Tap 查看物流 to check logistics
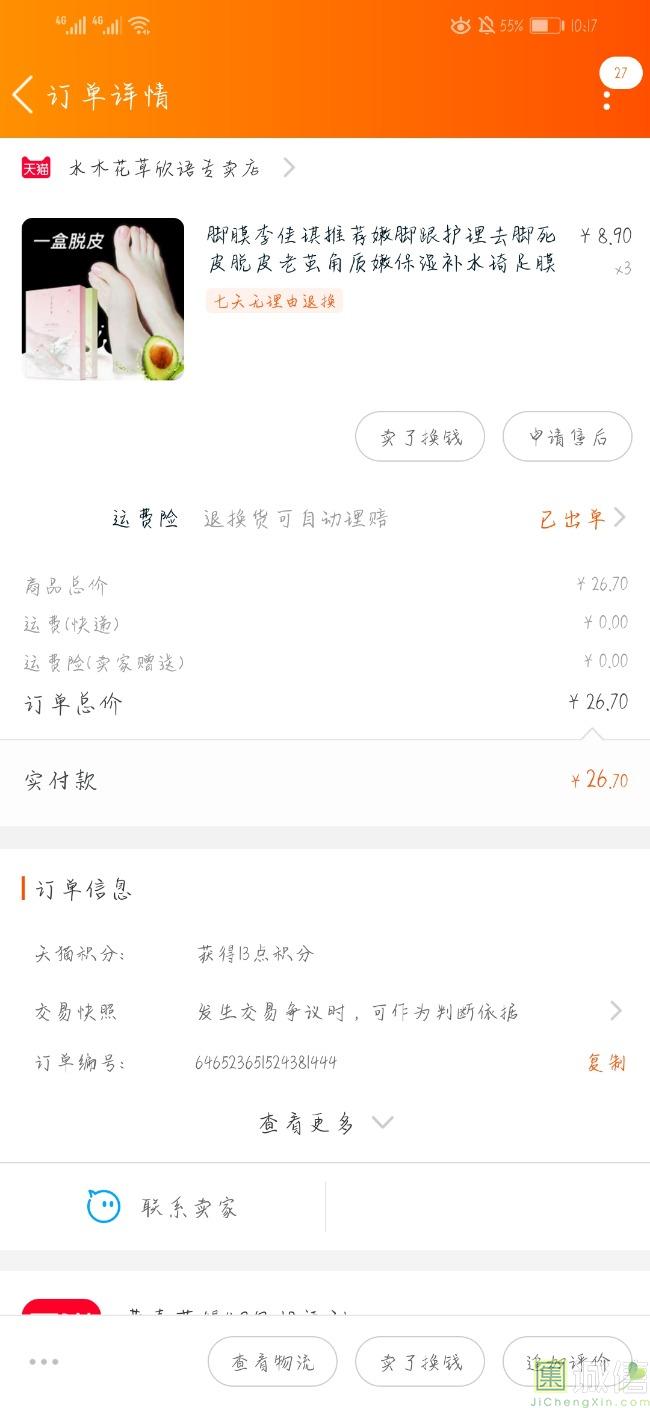 272,1362
